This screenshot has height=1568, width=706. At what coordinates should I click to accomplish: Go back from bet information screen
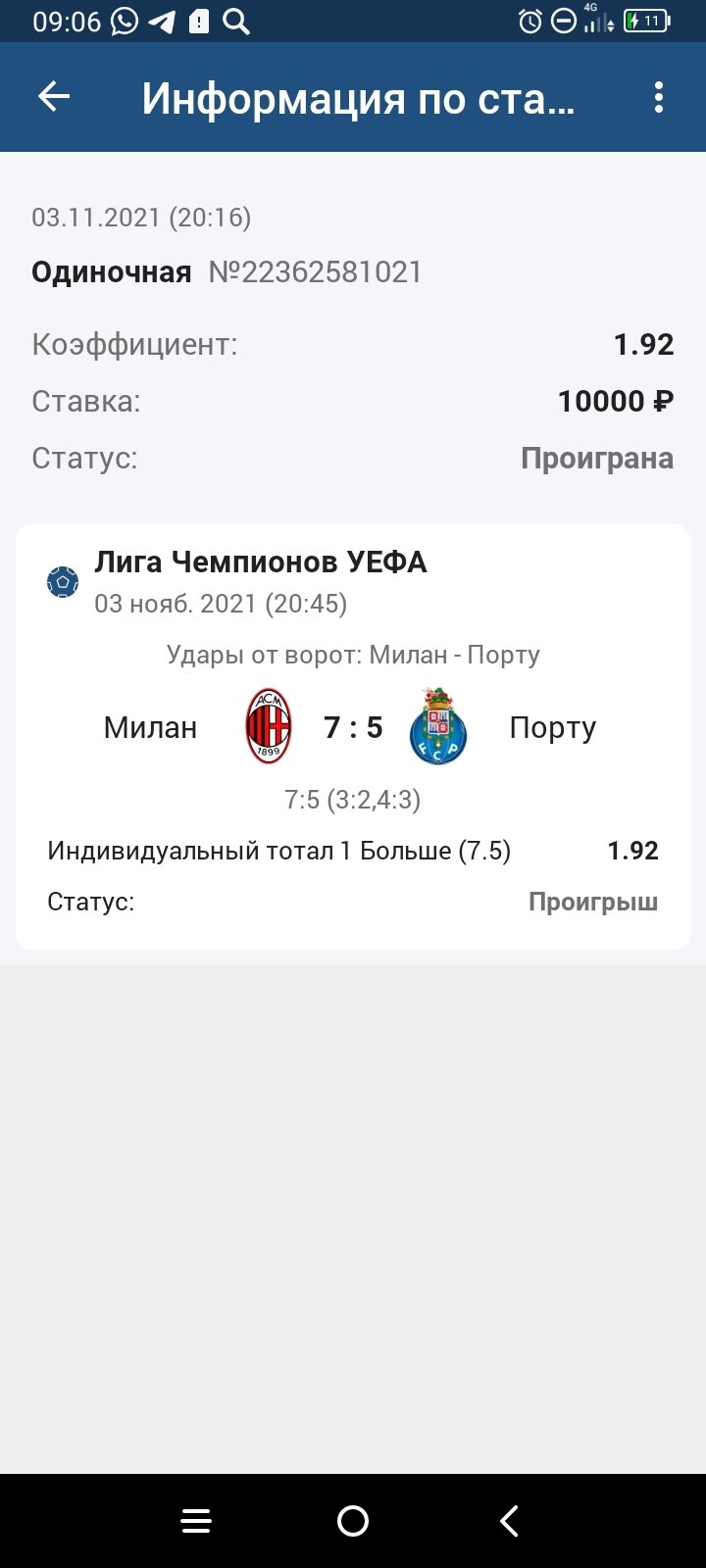[x=54, y=97]
